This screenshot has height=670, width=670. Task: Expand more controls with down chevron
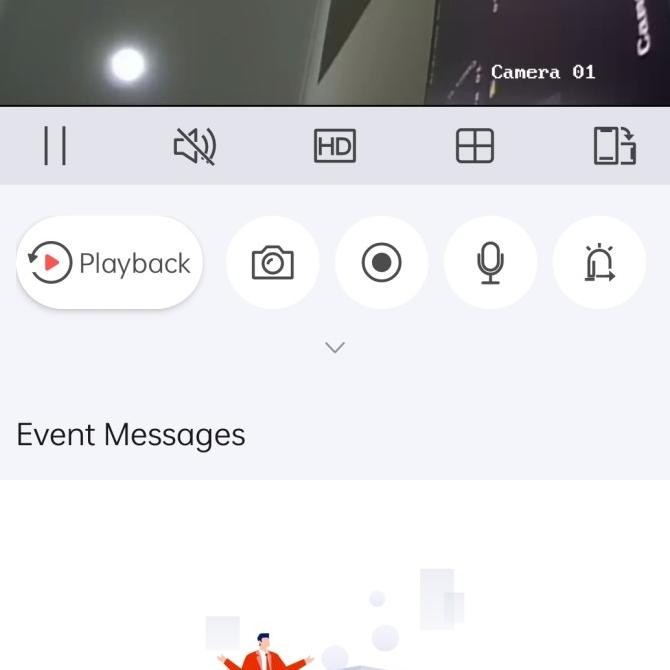click(335, 347)
